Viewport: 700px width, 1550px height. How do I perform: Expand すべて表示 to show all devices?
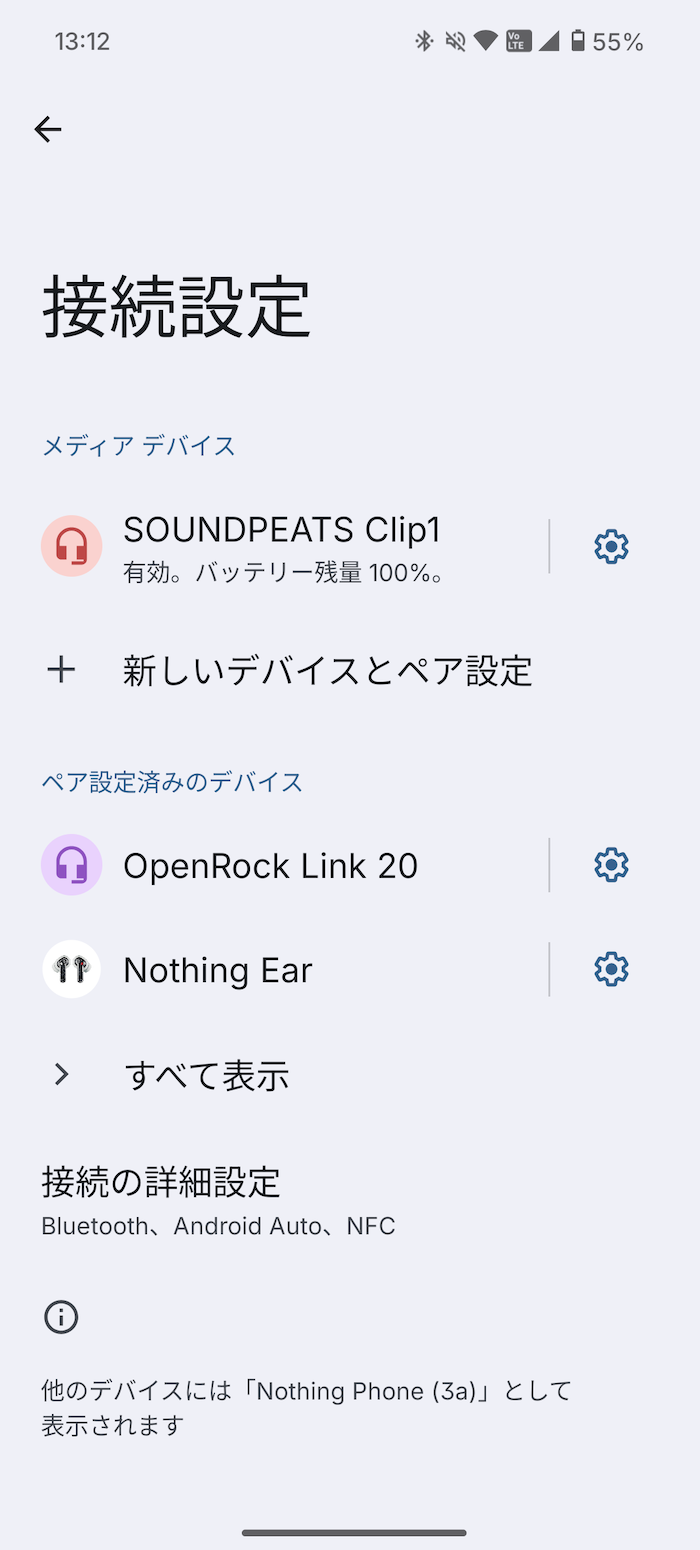[206, 1075]
